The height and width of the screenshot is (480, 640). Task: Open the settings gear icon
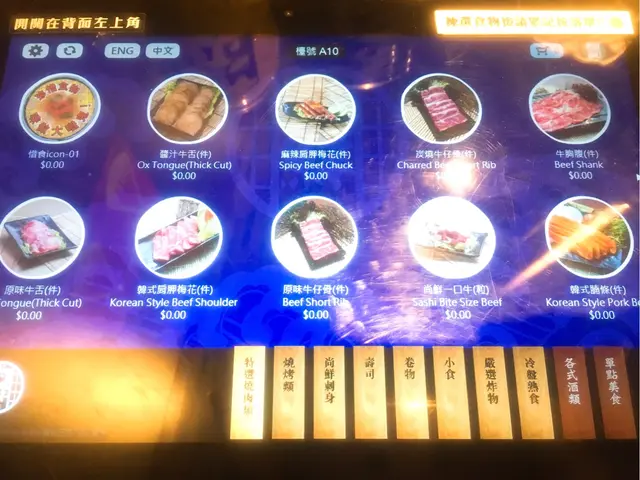(36, 51)
